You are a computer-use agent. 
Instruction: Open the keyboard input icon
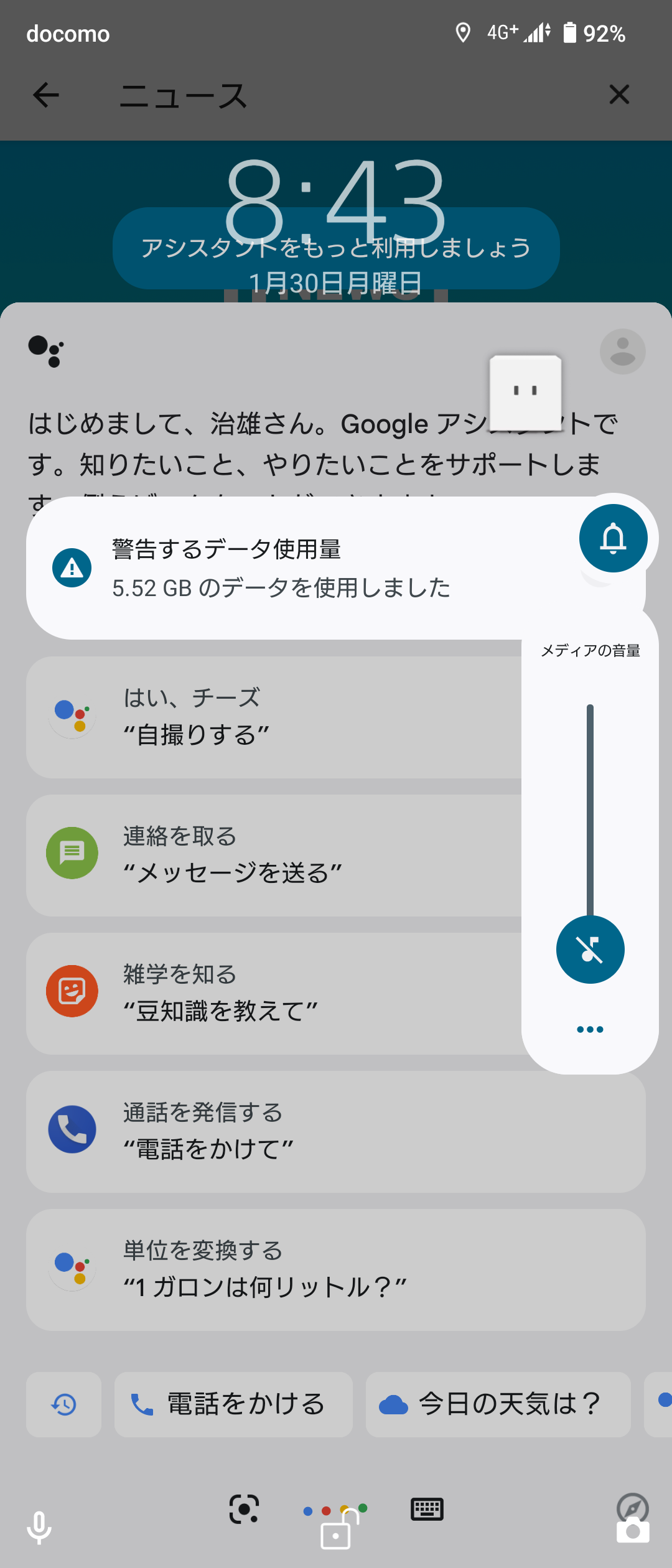click(427, 1510)
